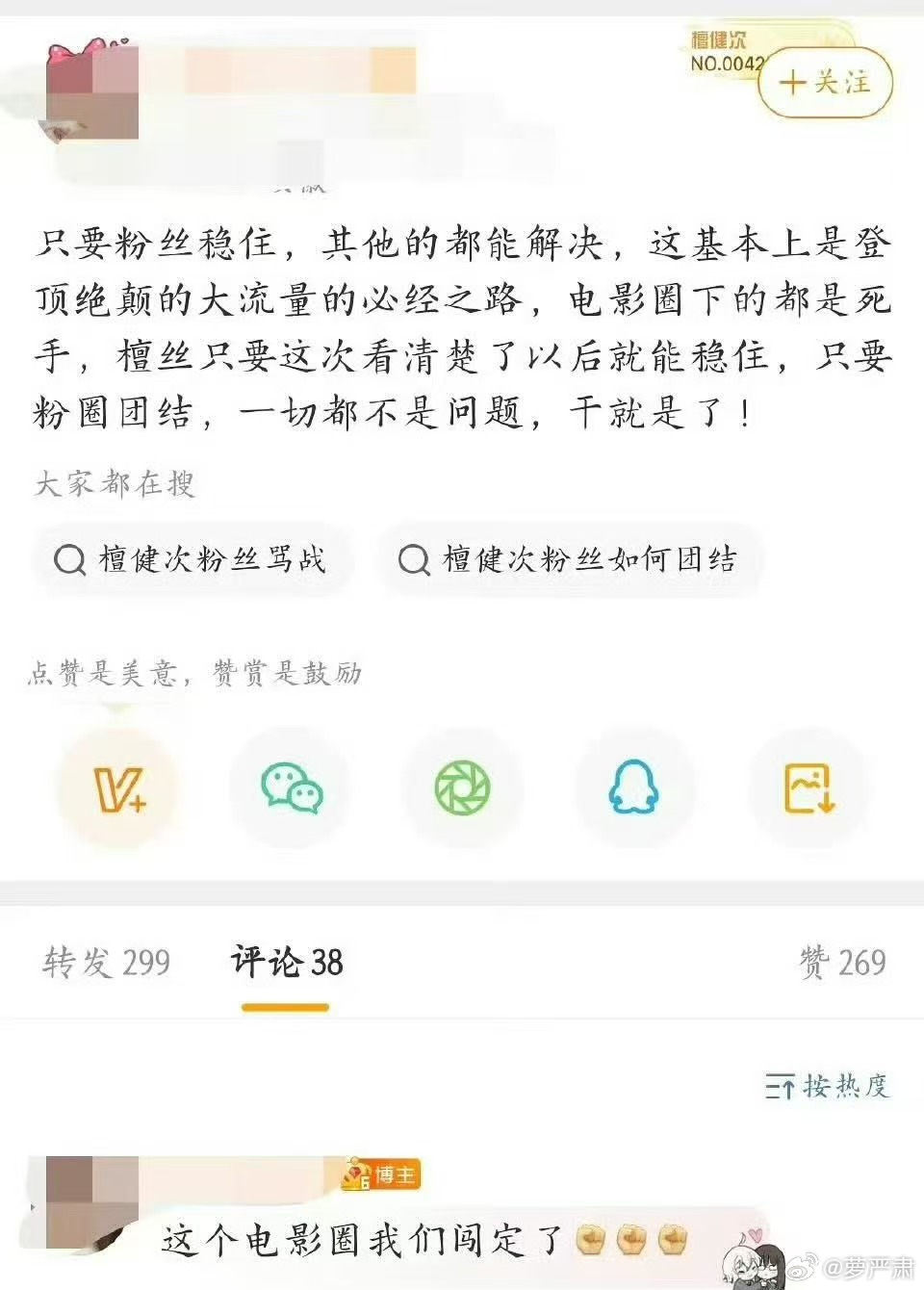Share to Moments using the green aperture icon
Image resolution: width=924 pixels, height=1290 pixels.
pos(463,787)
